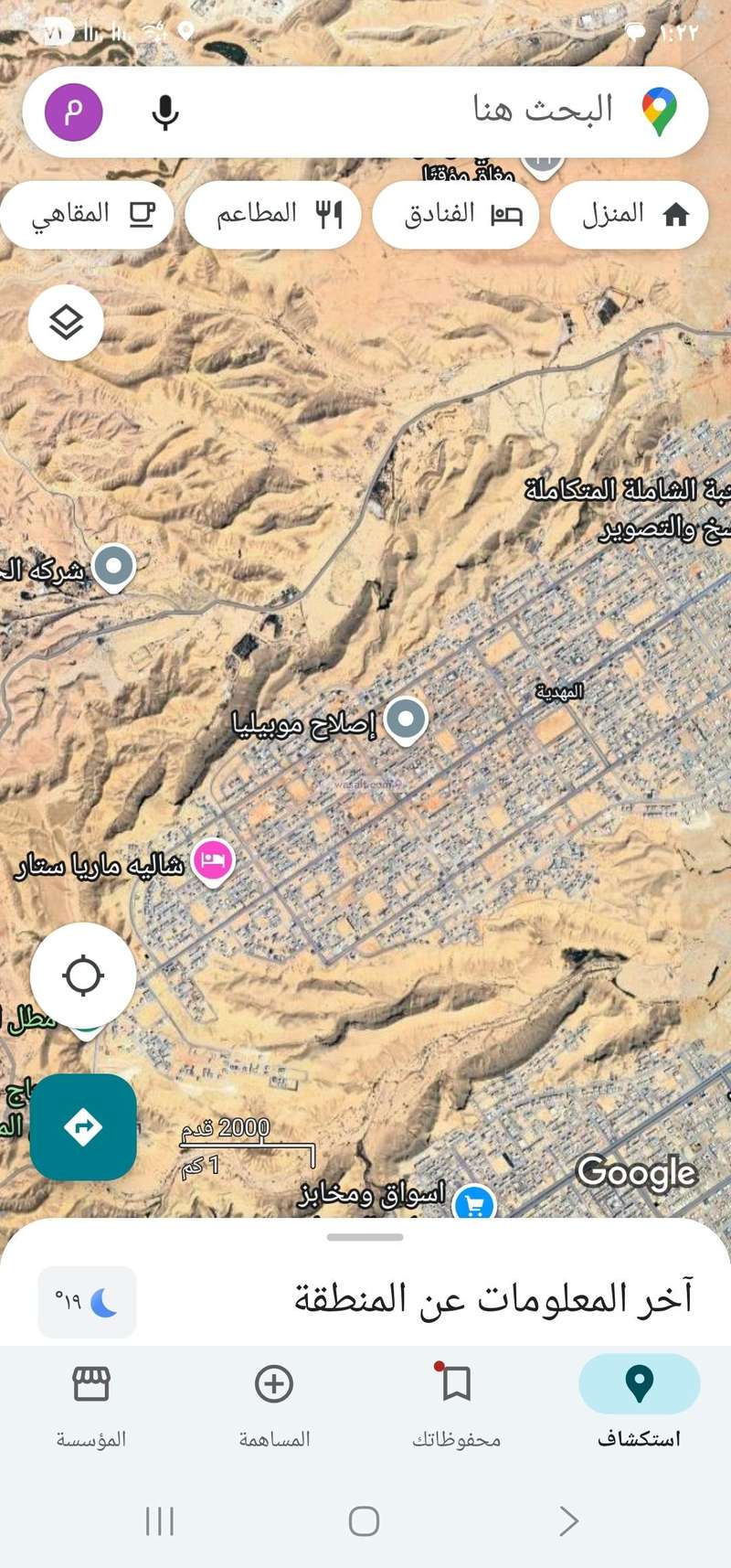Viewport: 731px width, 1568px height.
Task: Start voice search with the microphone
Action: click(x=165, y=112)
